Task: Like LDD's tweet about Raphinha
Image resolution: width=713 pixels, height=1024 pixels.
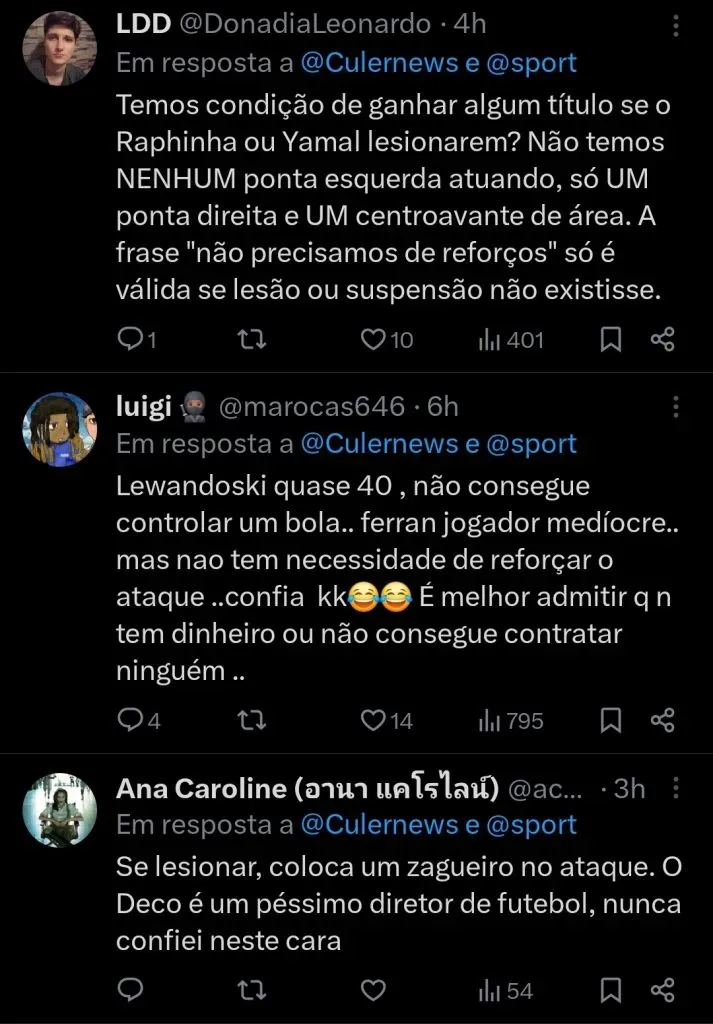Action: click(x=373, y=340)
